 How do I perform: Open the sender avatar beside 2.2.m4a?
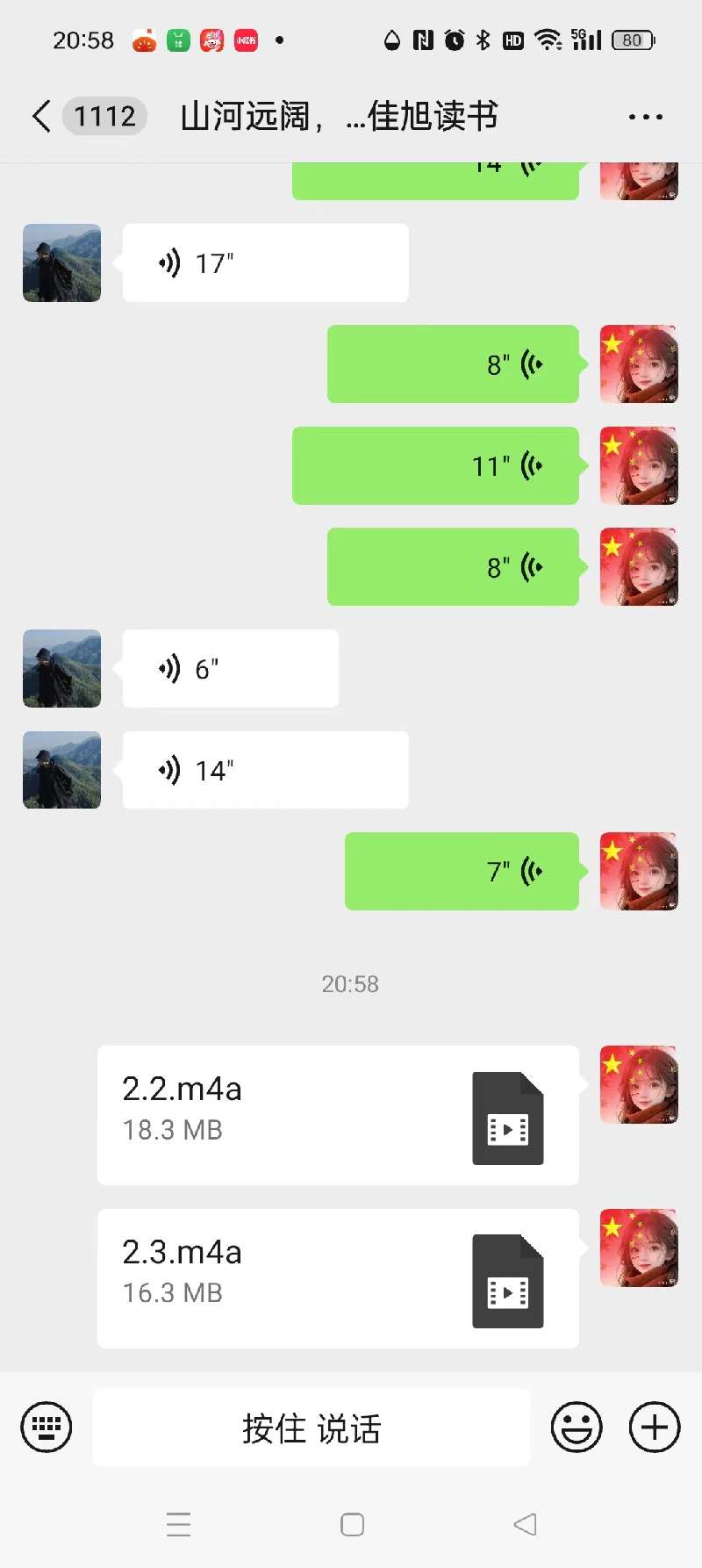(x=639, y=1084)
